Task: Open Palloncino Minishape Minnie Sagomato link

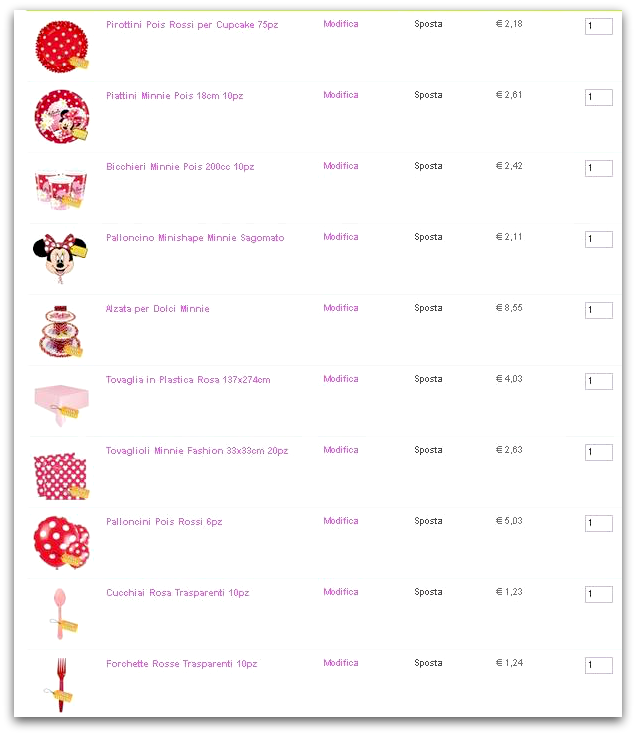Action: (x=195, y=238)
